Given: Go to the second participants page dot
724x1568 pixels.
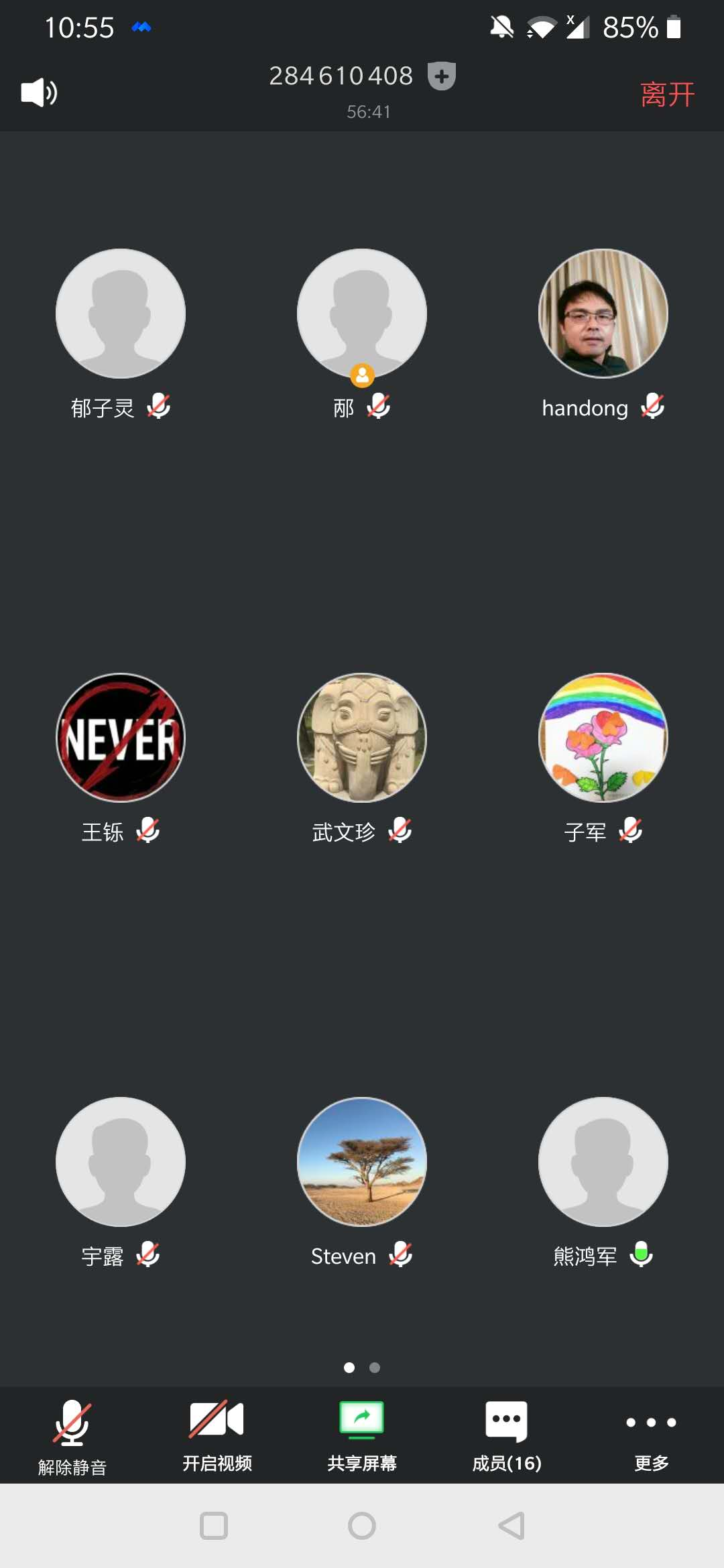Looking at the screenshot, I should pos(375,1368).
